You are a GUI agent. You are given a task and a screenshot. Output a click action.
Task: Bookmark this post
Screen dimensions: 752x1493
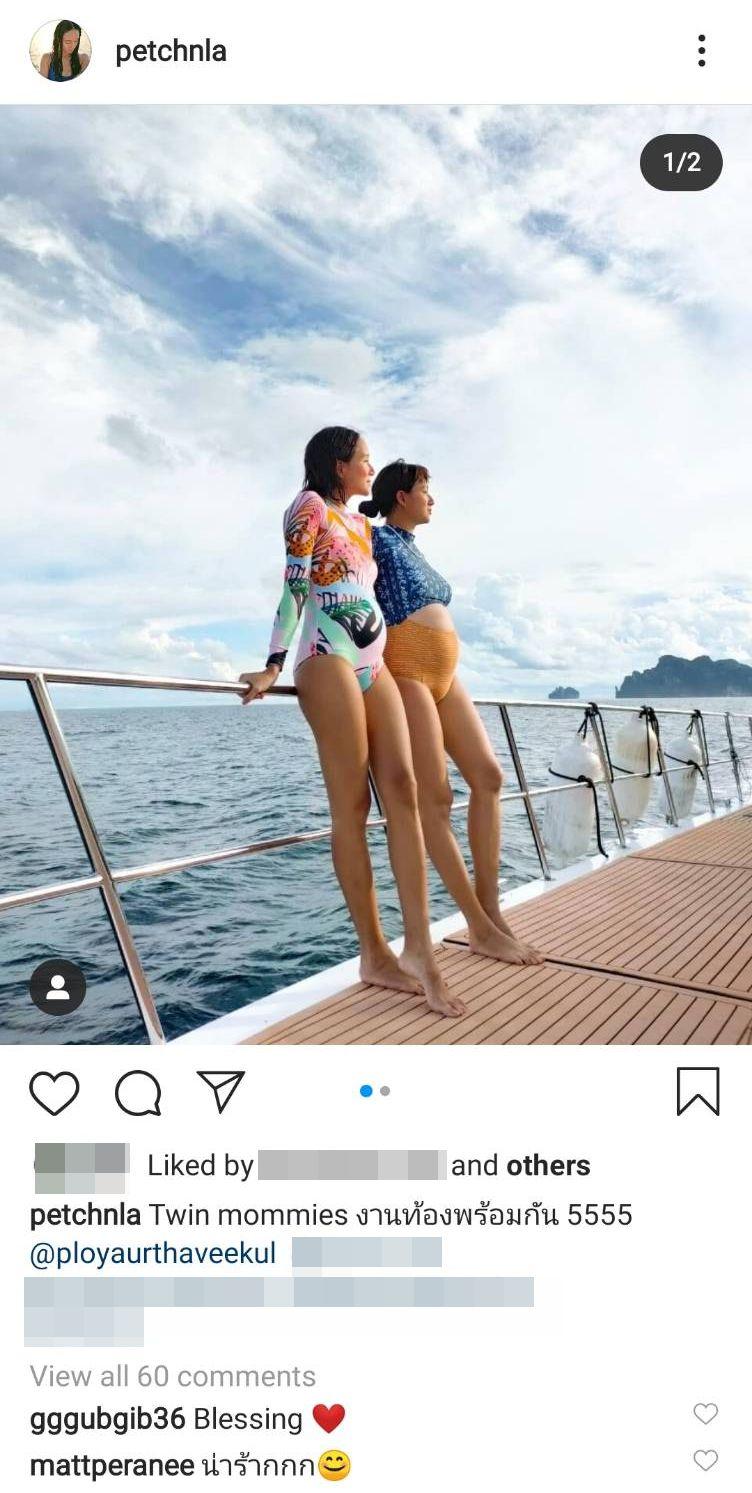[x=697, y=1091]
